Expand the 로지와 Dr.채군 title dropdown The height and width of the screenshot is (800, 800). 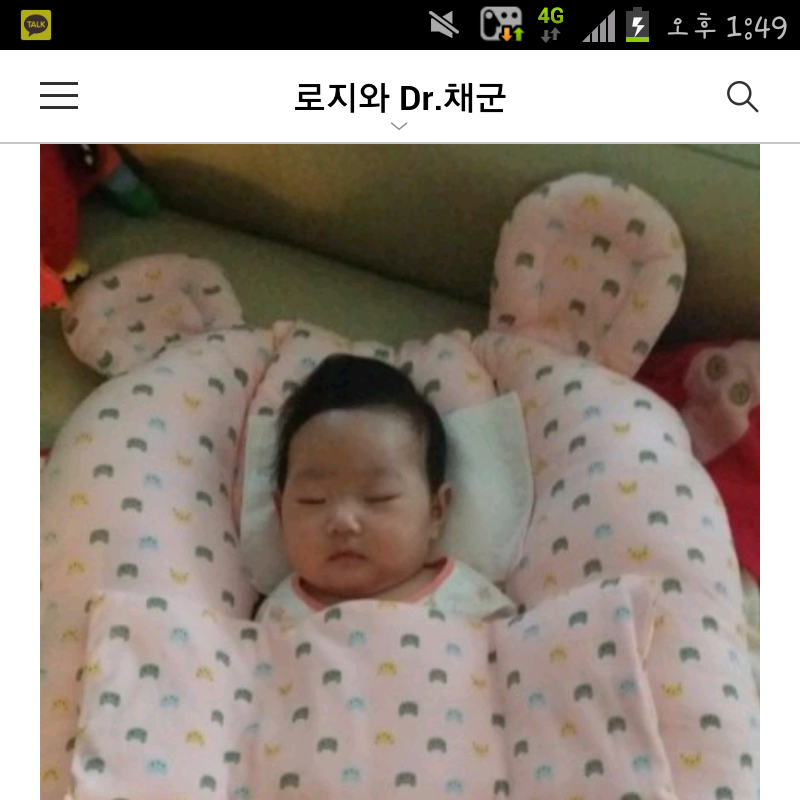pyautogui.click(x=399, y=125)
